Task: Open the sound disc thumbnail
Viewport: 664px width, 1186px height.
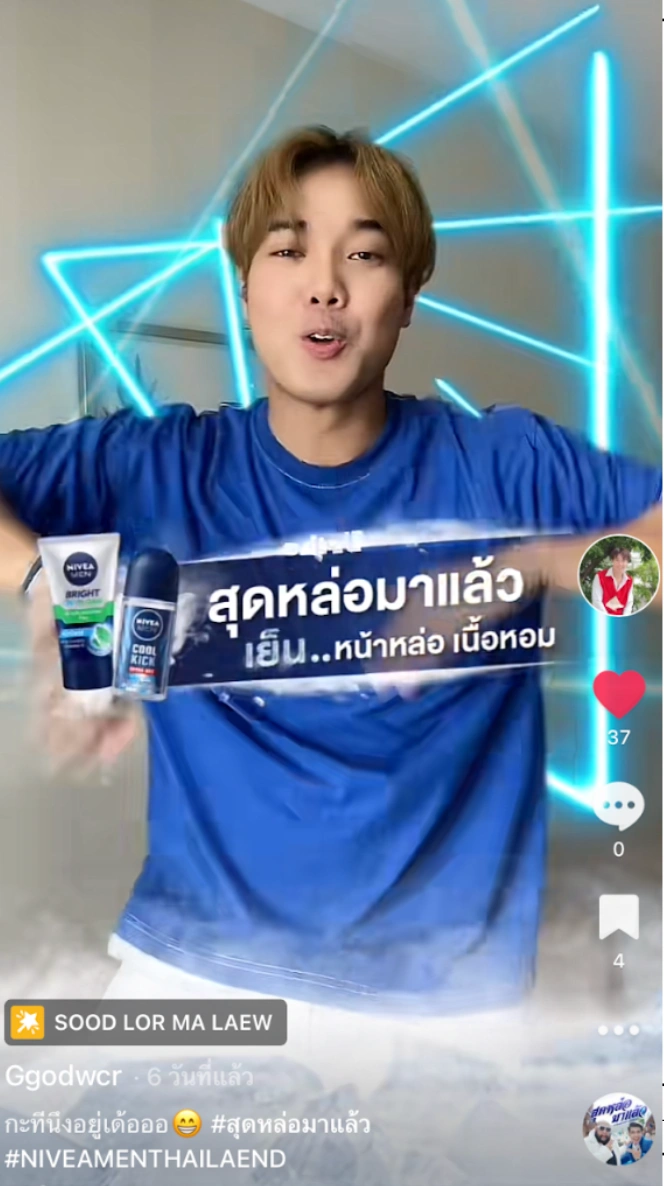Action: point(619,1129)
